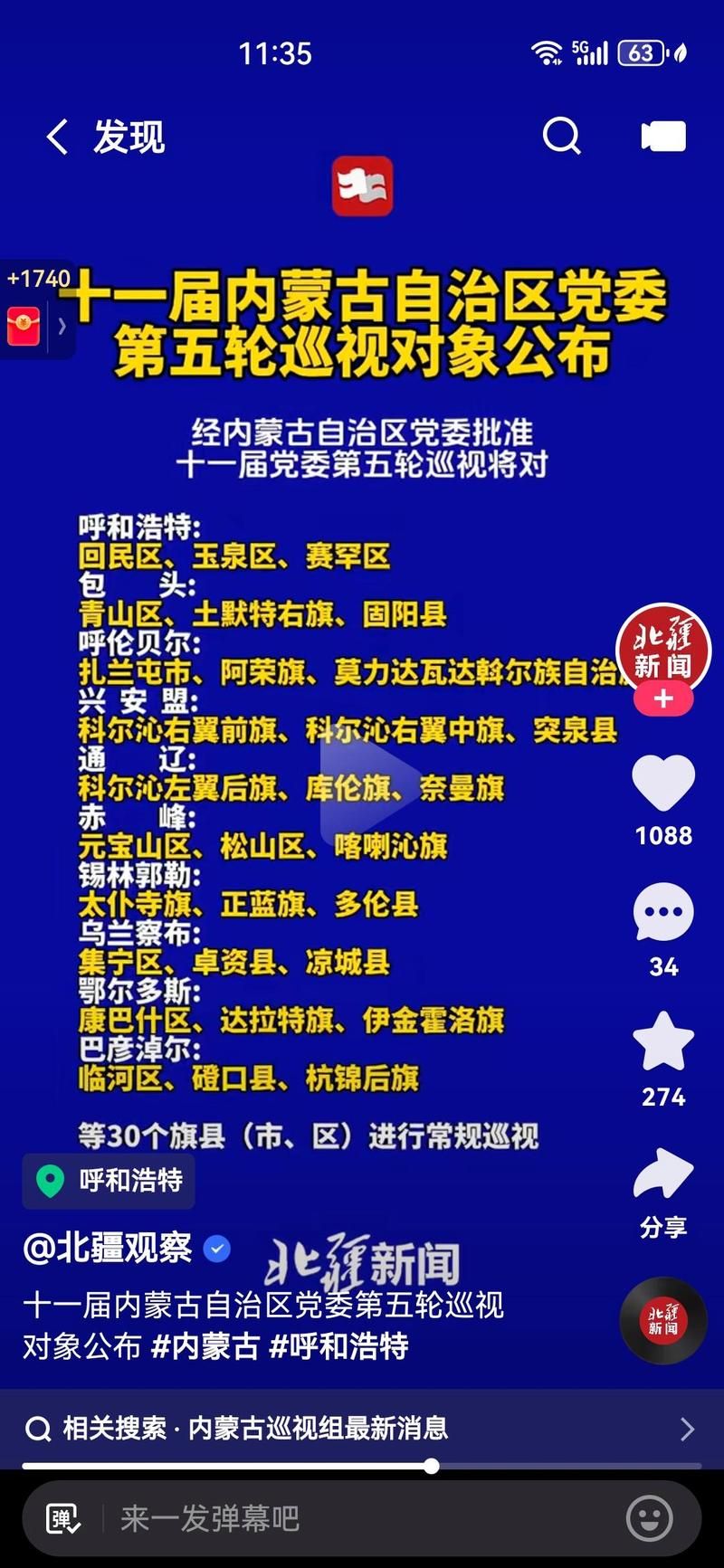
Task: Expand the rewards panel via the chevron
Action: pos(62,324)
